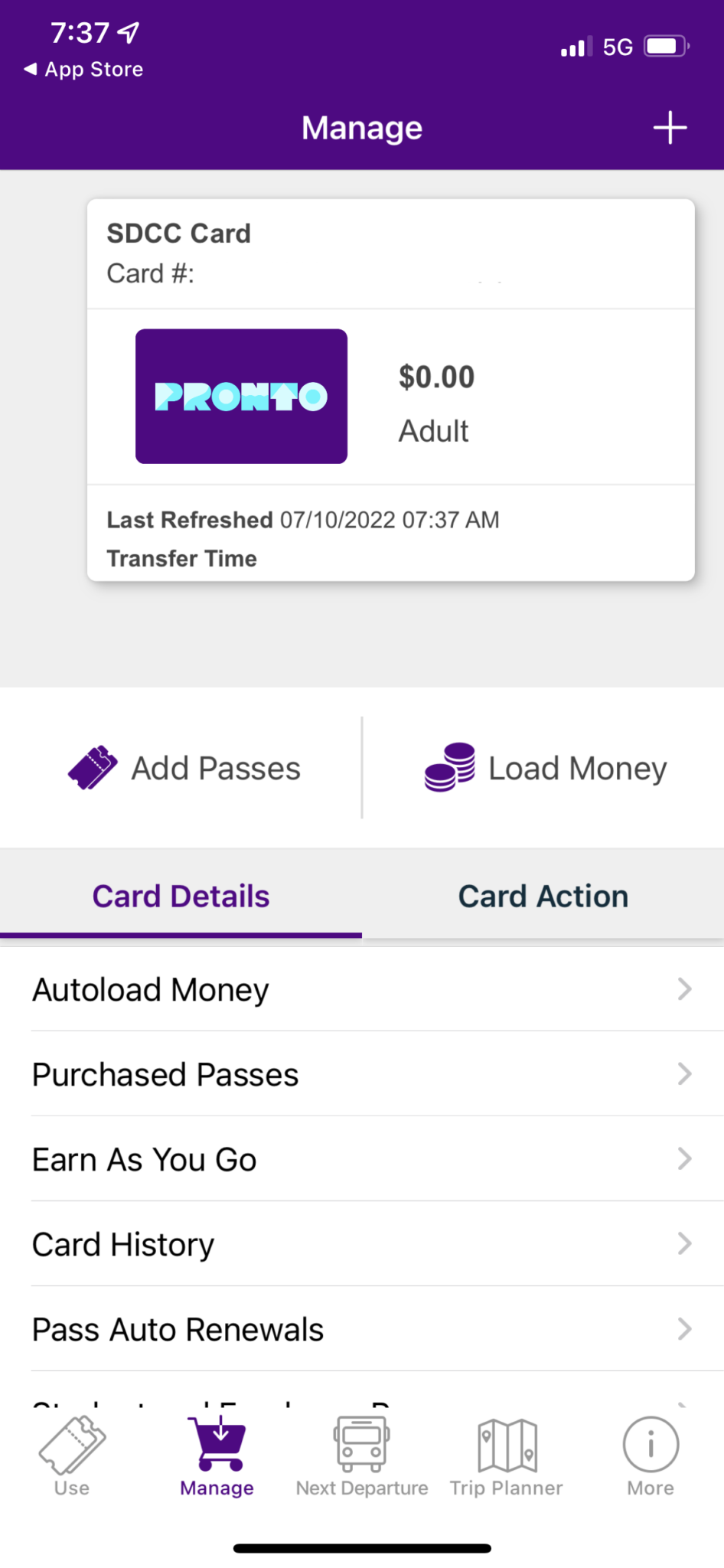
Task: Tap the App Store back link
Action: click(82, 69)
